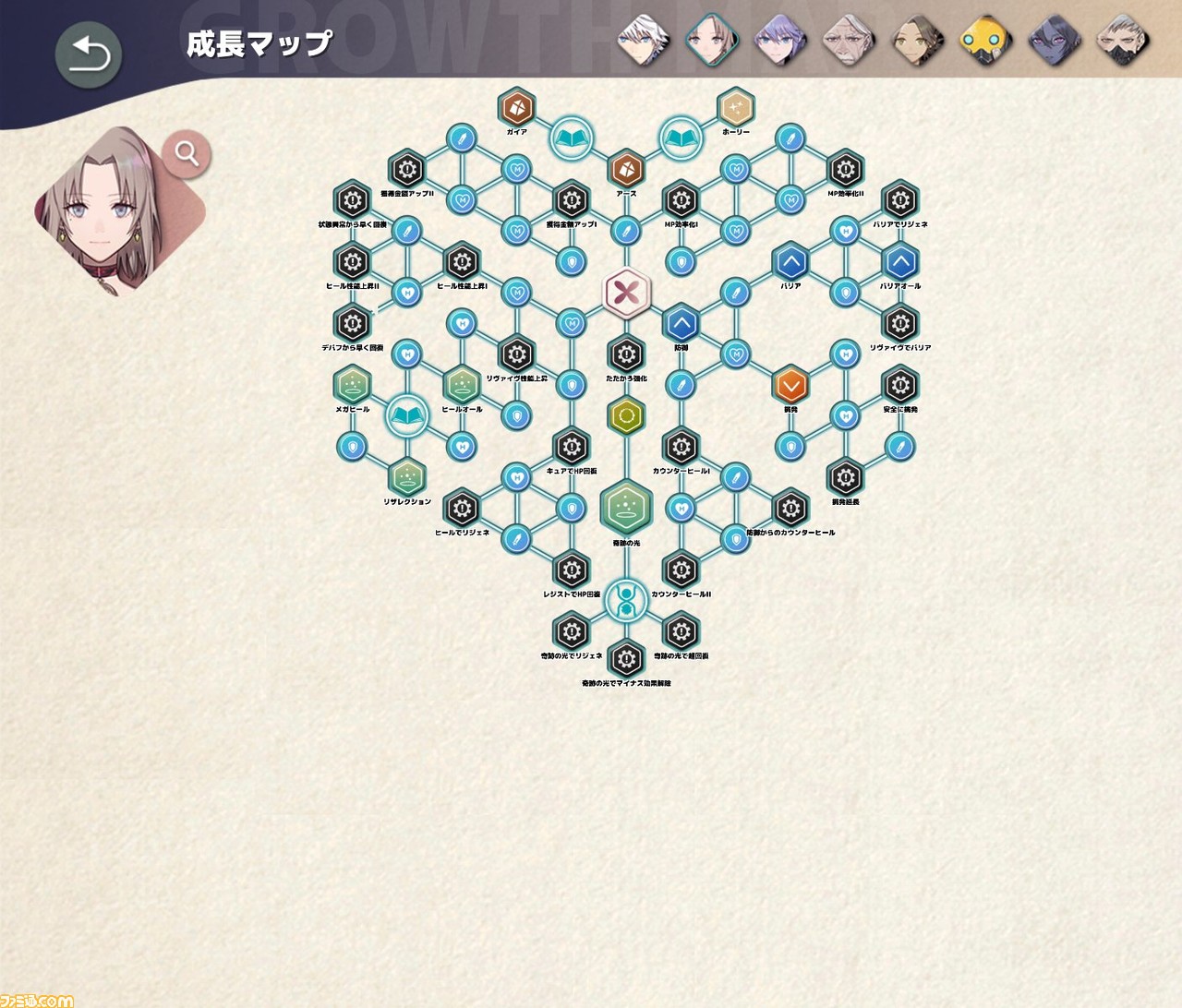1182x1008 pixels.
Task: Switch to the purple-haired character
Action: point(779,40)
